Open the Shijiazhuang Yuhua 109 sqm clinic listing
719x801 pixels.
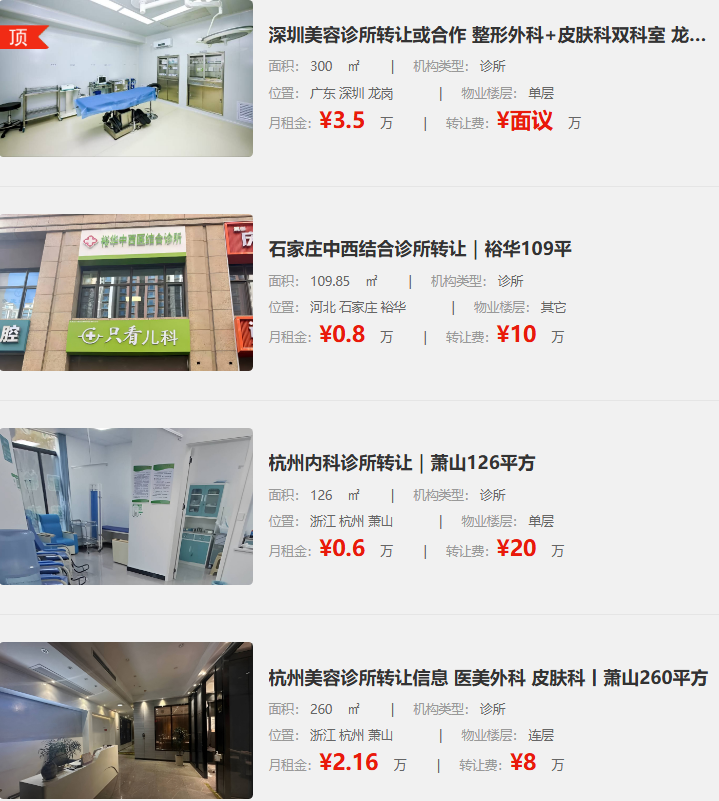[x=420, y=249]
